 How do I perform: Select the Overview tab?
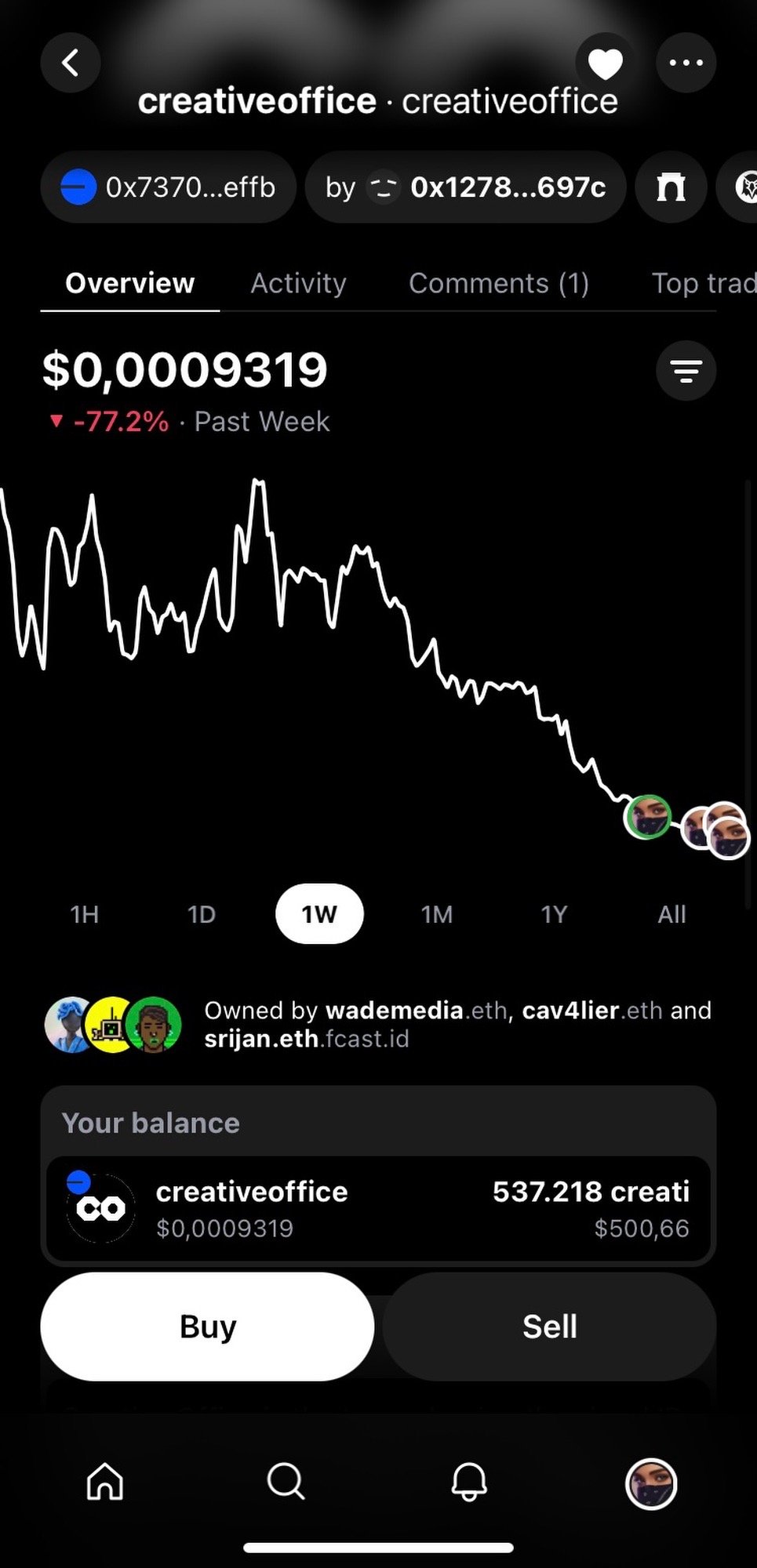coord(129,283)
